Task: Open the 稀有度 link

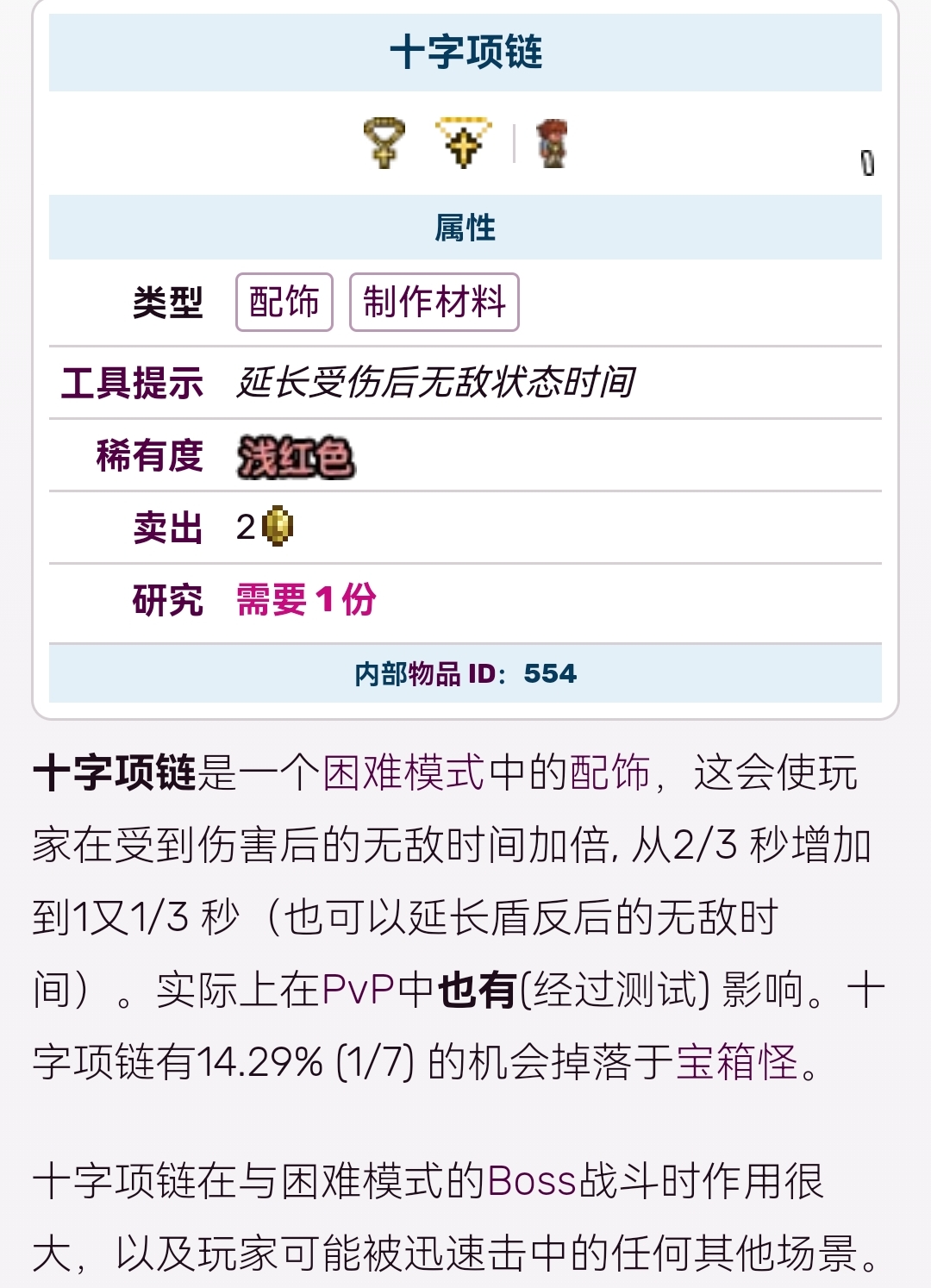Action: [149, 455]
